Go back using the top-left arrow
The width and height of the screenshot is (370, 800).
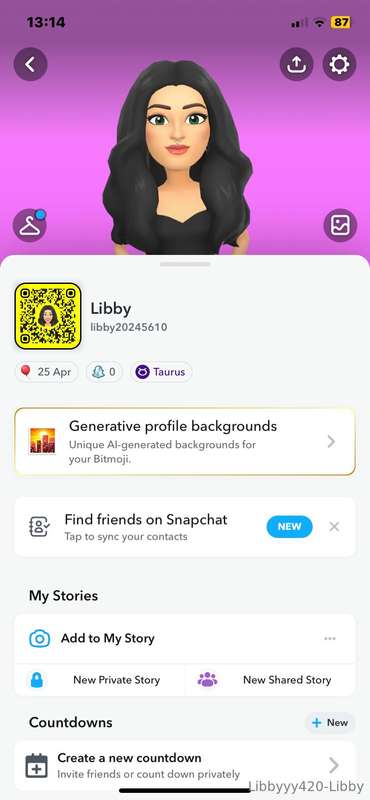[x=31, y=64]
